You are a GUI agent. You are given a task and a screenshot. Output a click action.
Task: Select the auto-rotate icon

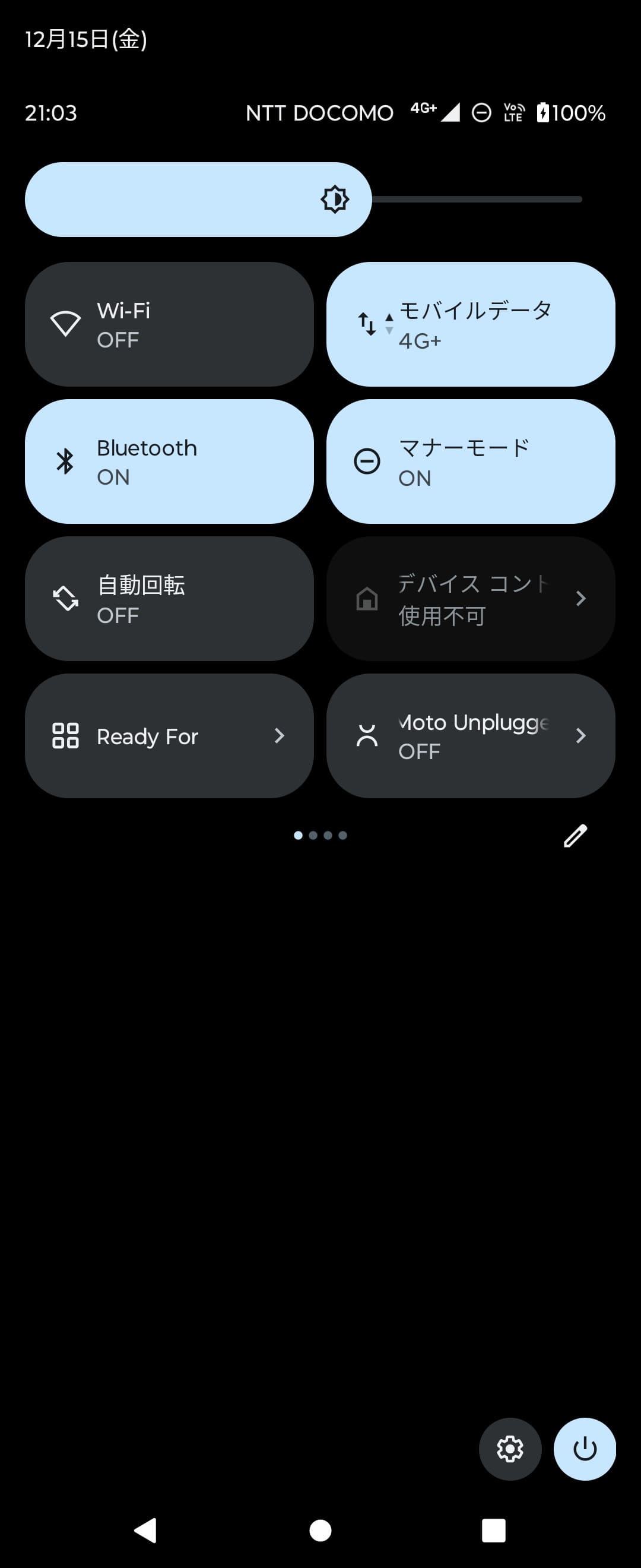coord(65,598)
